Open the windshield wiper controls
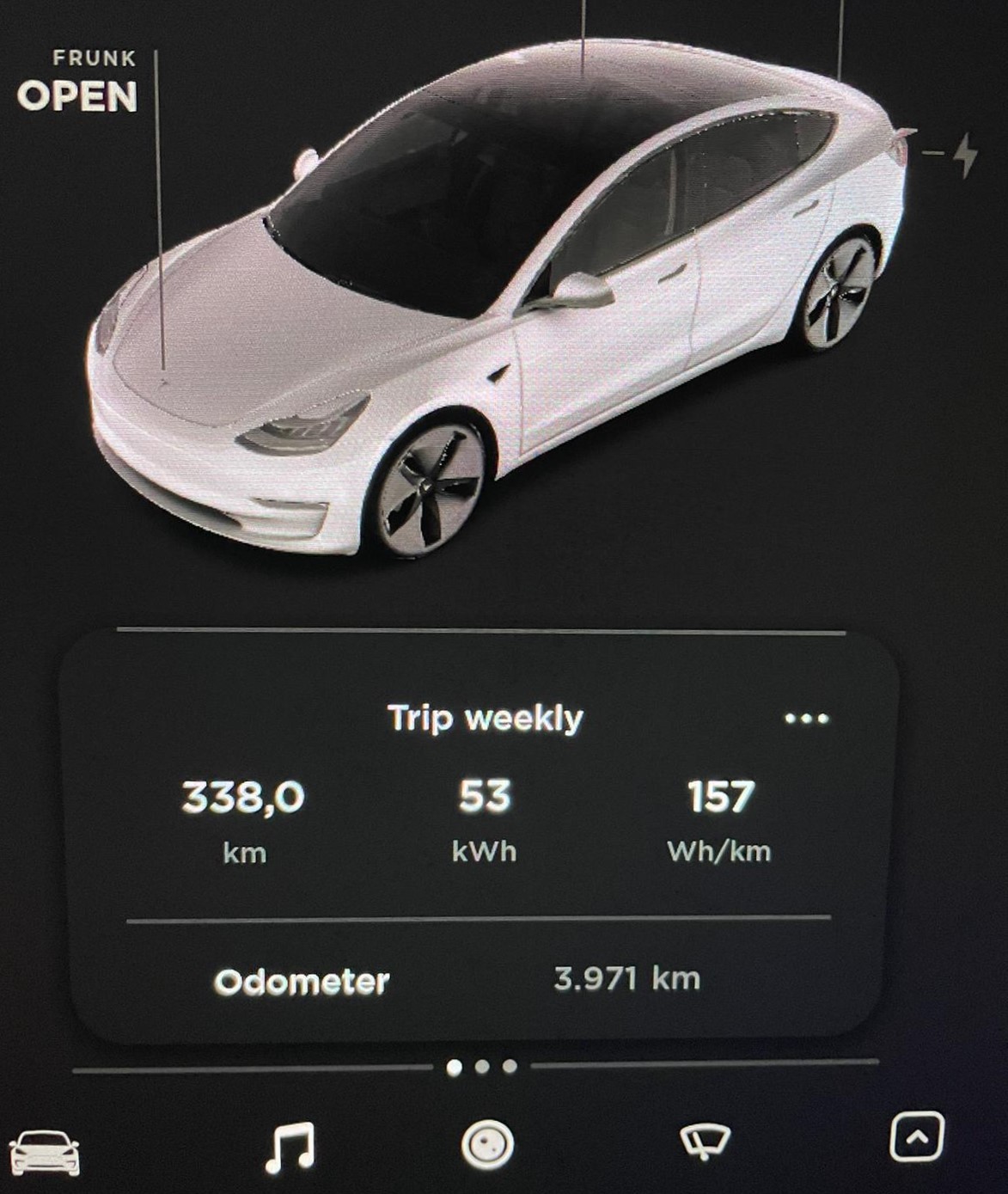The width and height of the screenshot is (1008, 1194). [704, 1142]
